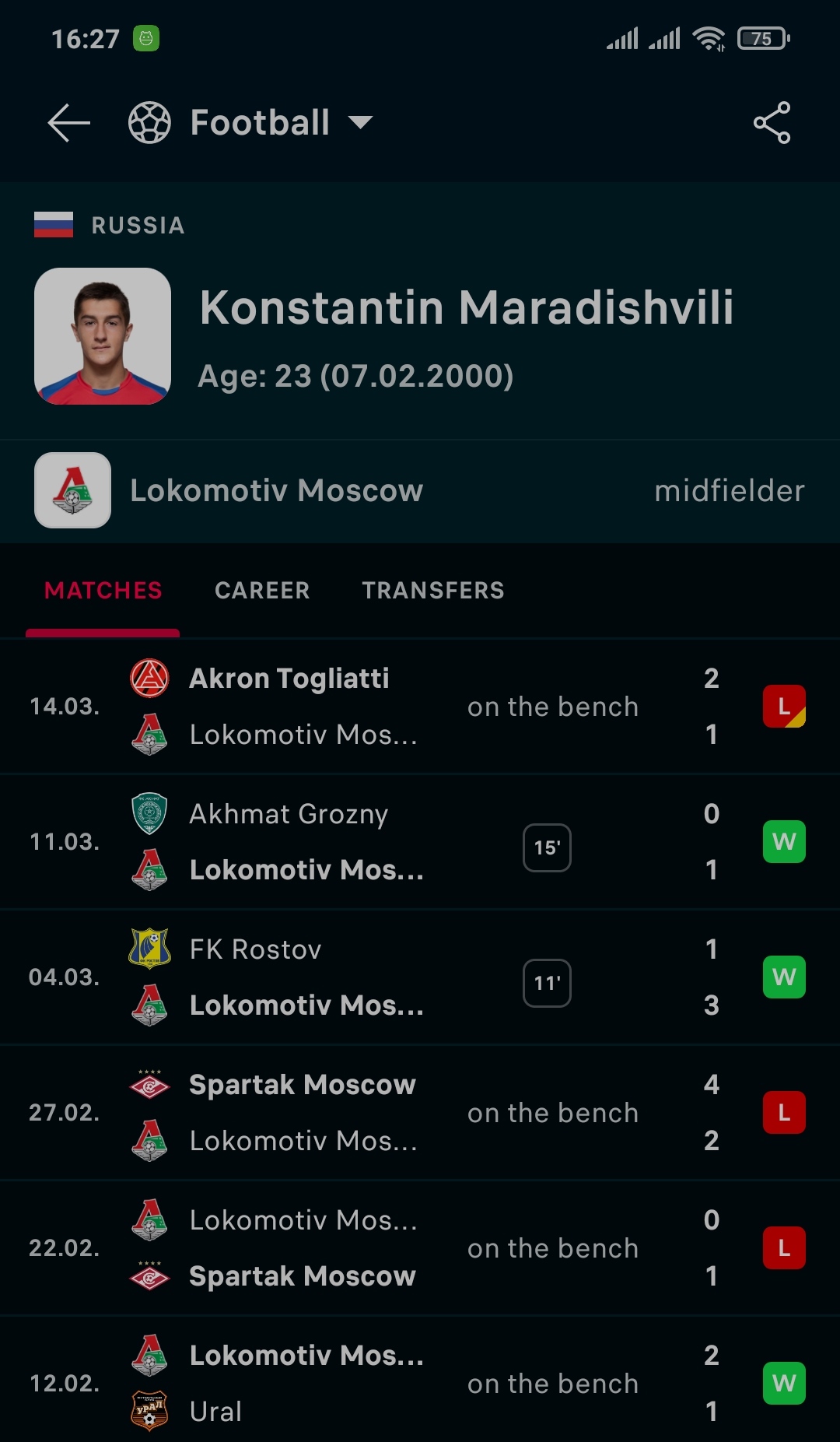Switch to the Transfers tab

click(433, 591)
